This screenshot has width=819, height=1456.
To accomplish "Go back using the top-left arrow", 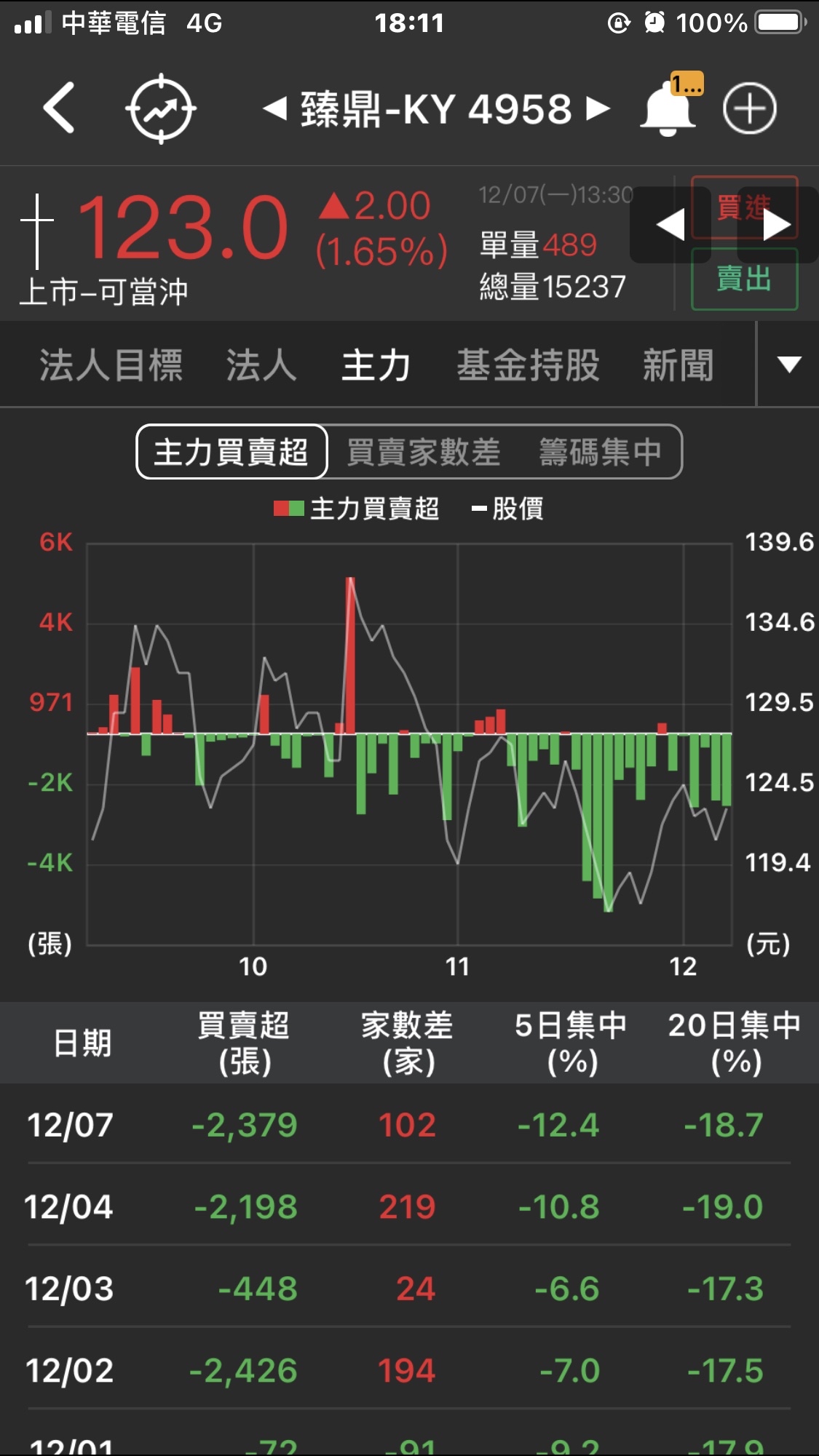I will click(x=60, y=108).
